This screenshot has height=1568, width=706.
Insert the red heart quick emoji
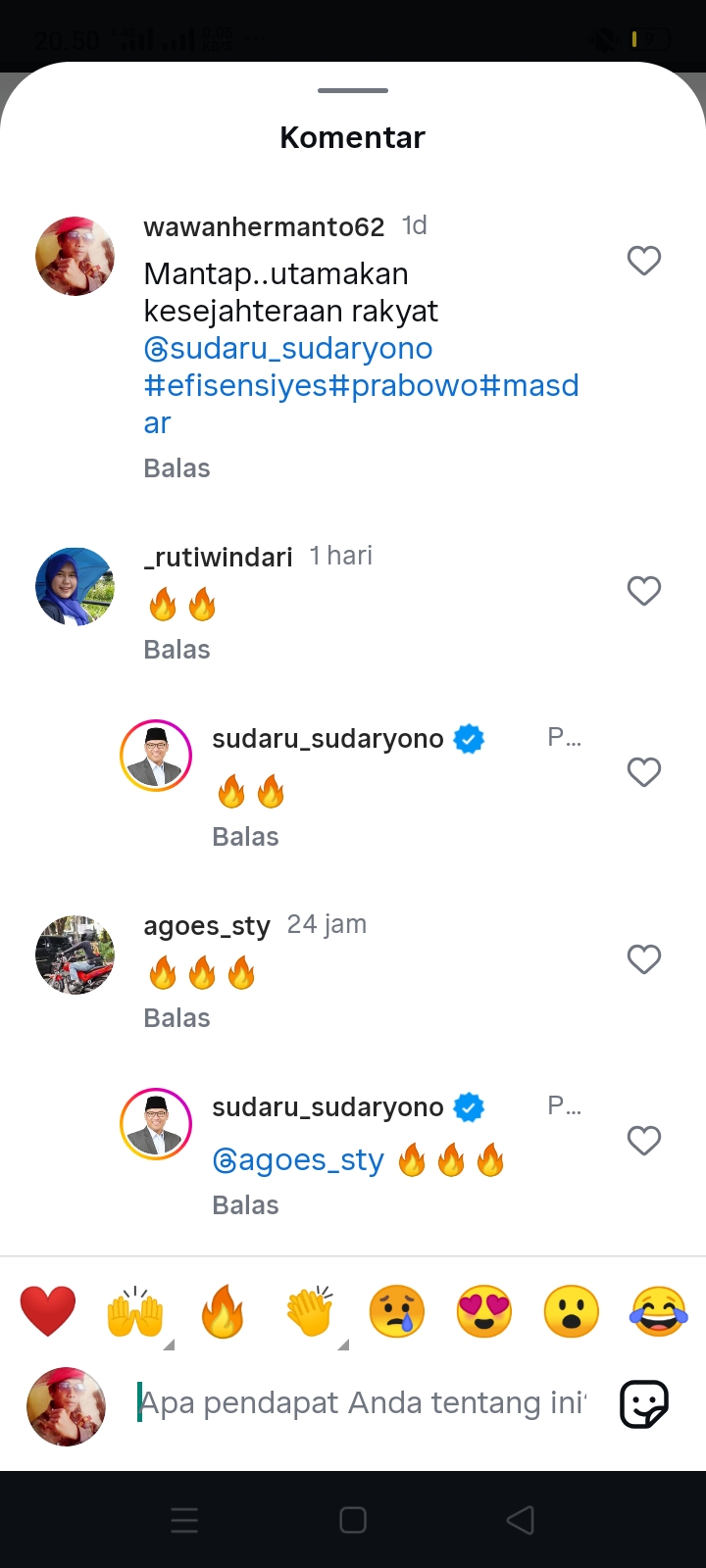click(x=48, y=1312)
